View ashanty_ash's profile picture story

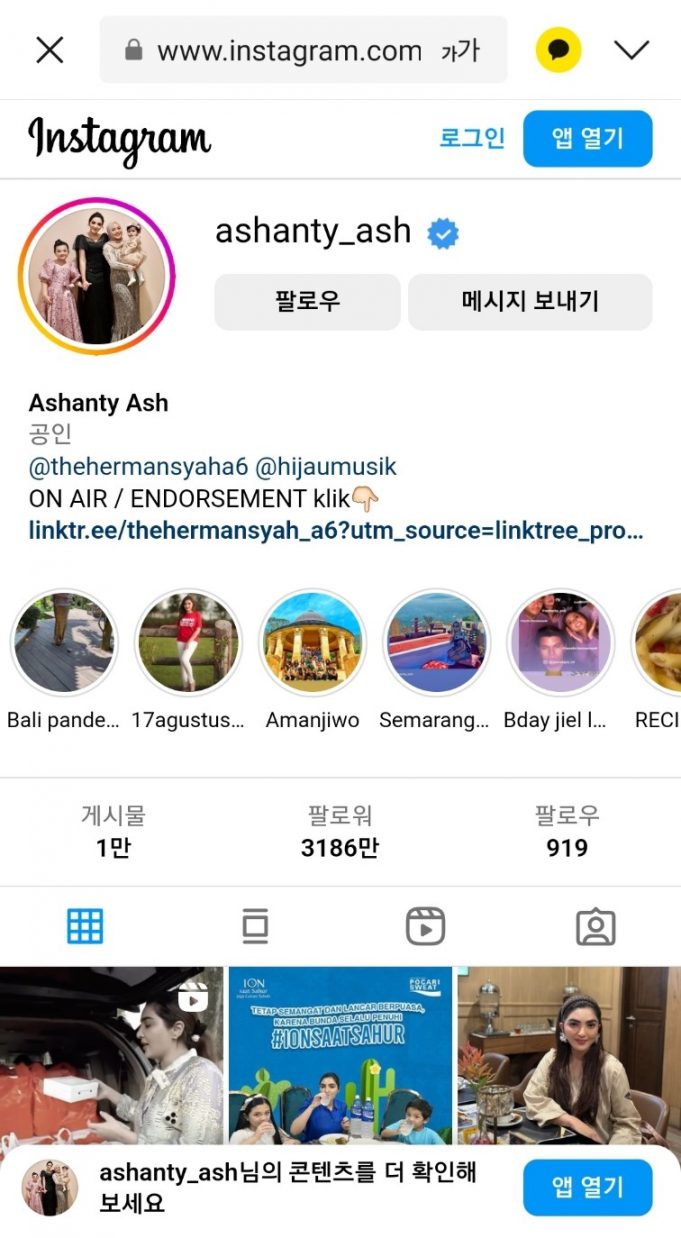(x=96, y=276)
